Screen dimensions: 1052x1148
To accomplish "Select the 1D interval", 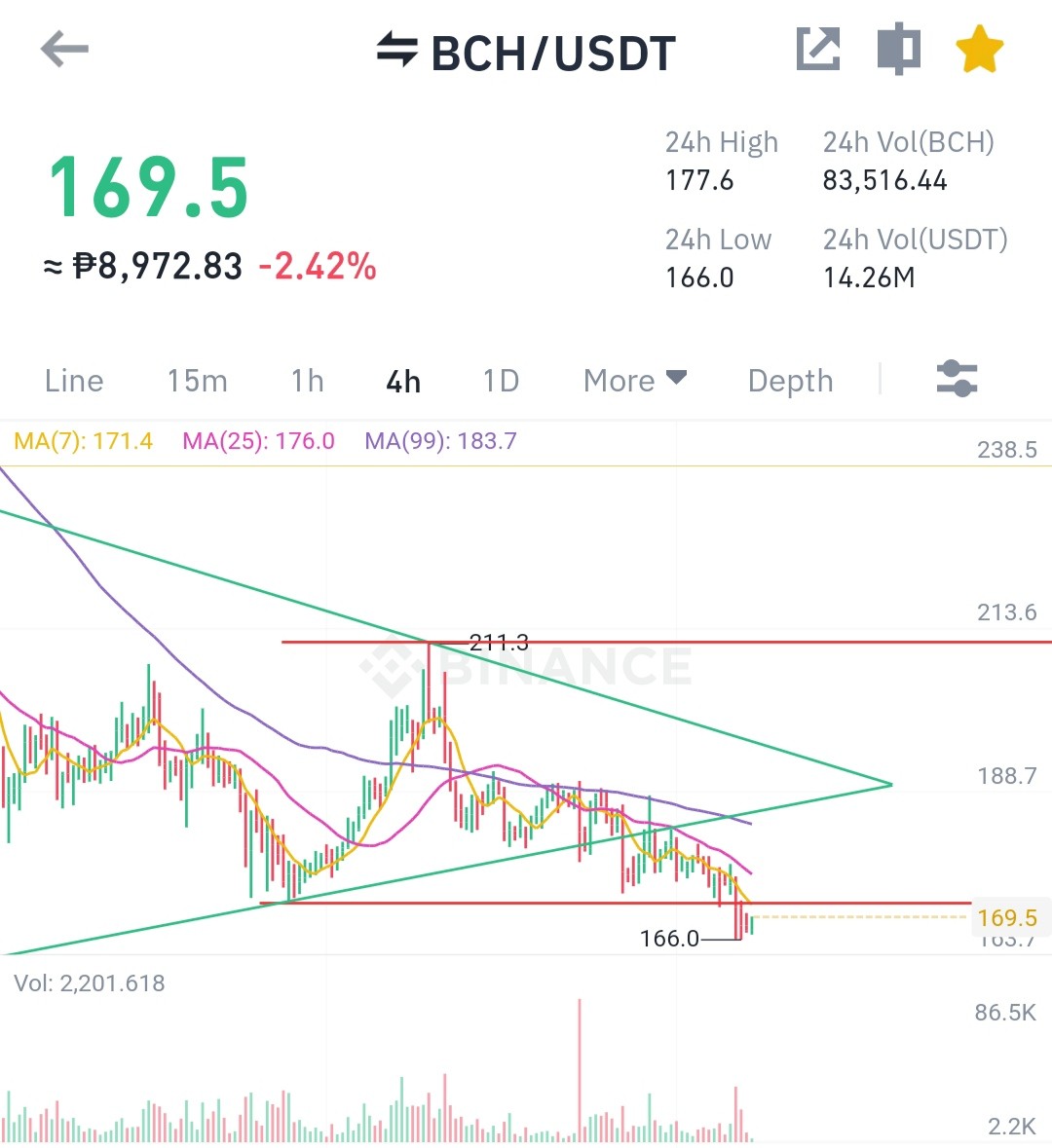I will 501,381.
